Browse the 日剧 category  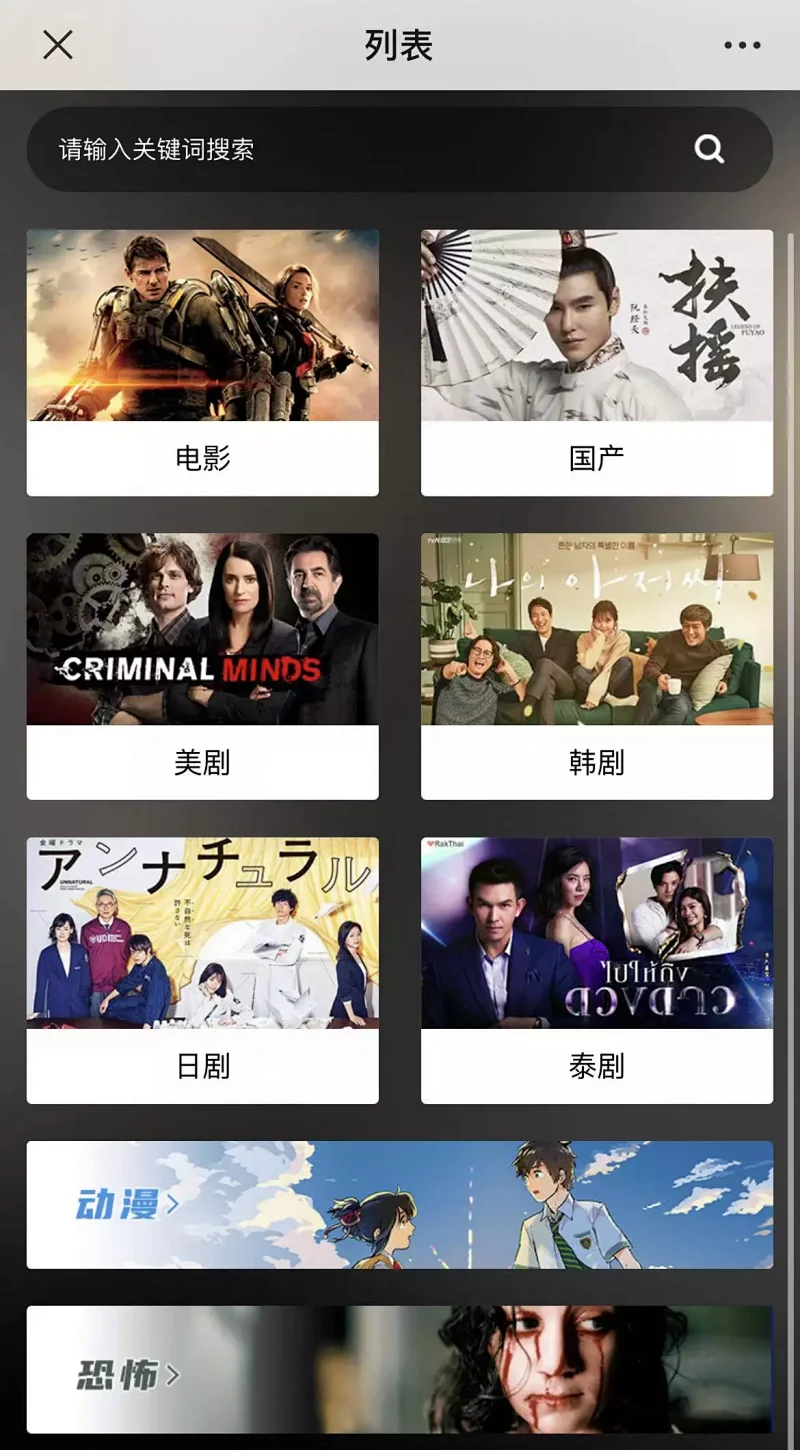click(x=203, y=970)
